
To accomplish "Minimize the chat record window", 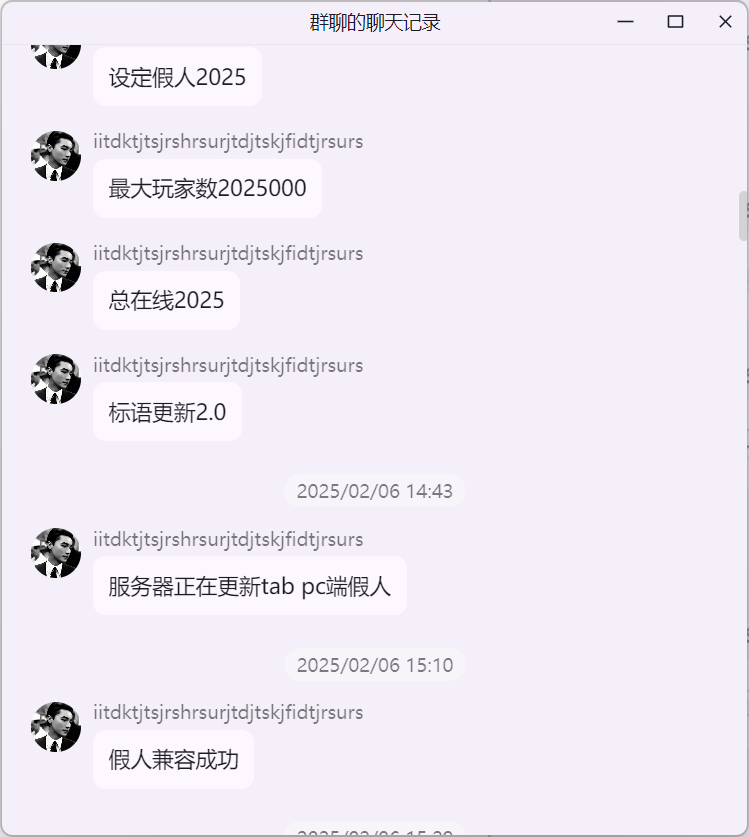I will [626, 22].
